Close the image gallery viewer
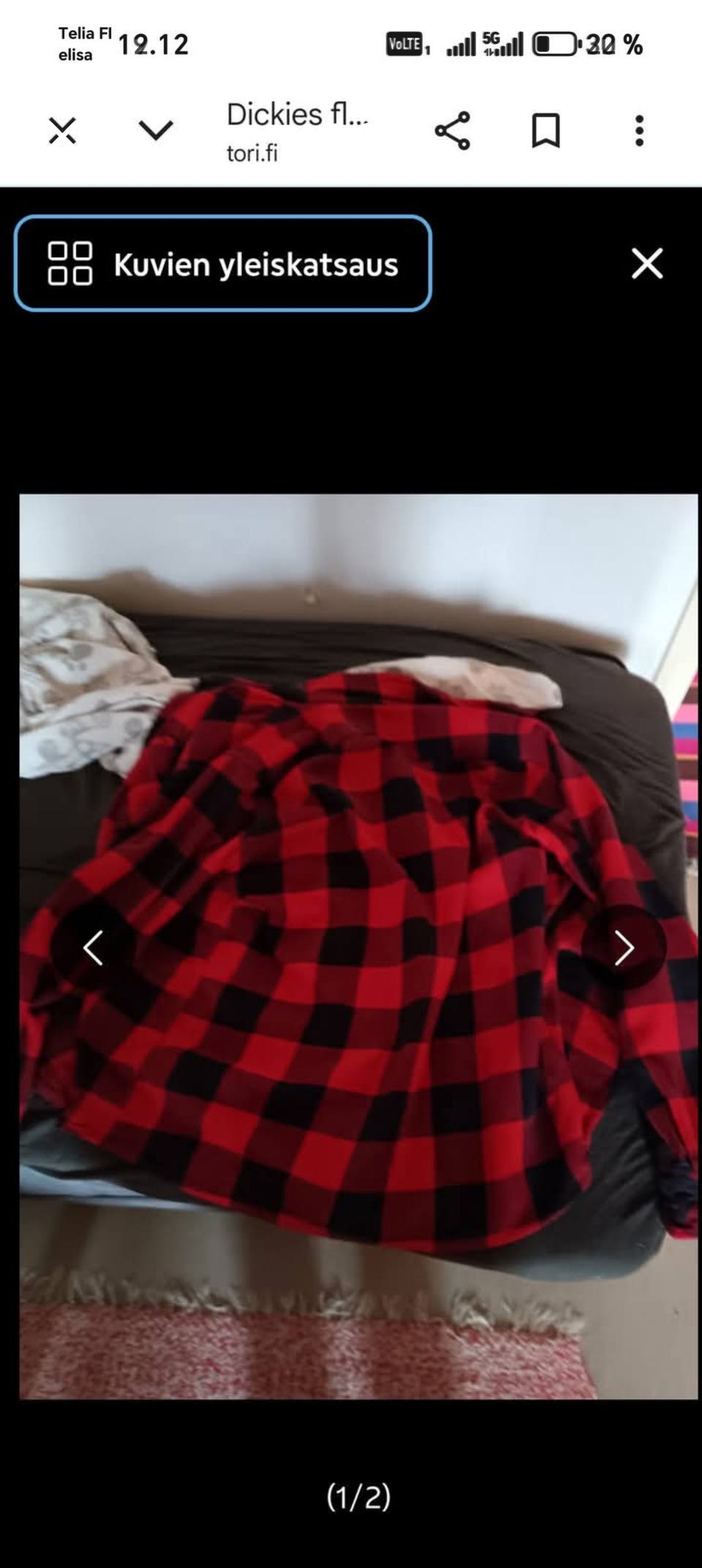Viewport: 702px width, 1568px height. coord(646,263)
